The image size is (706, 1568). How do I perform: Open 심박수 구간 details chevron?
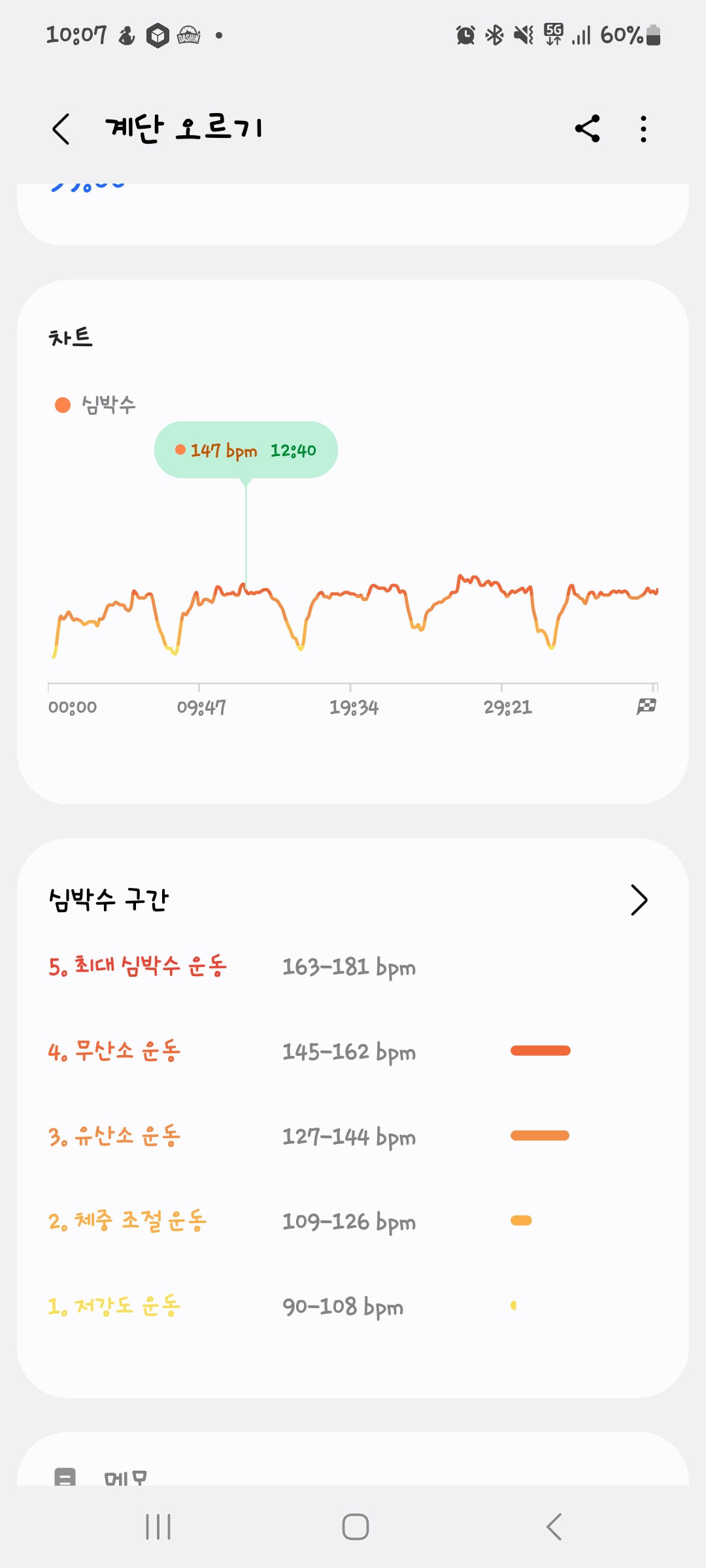tap(639, 900)
